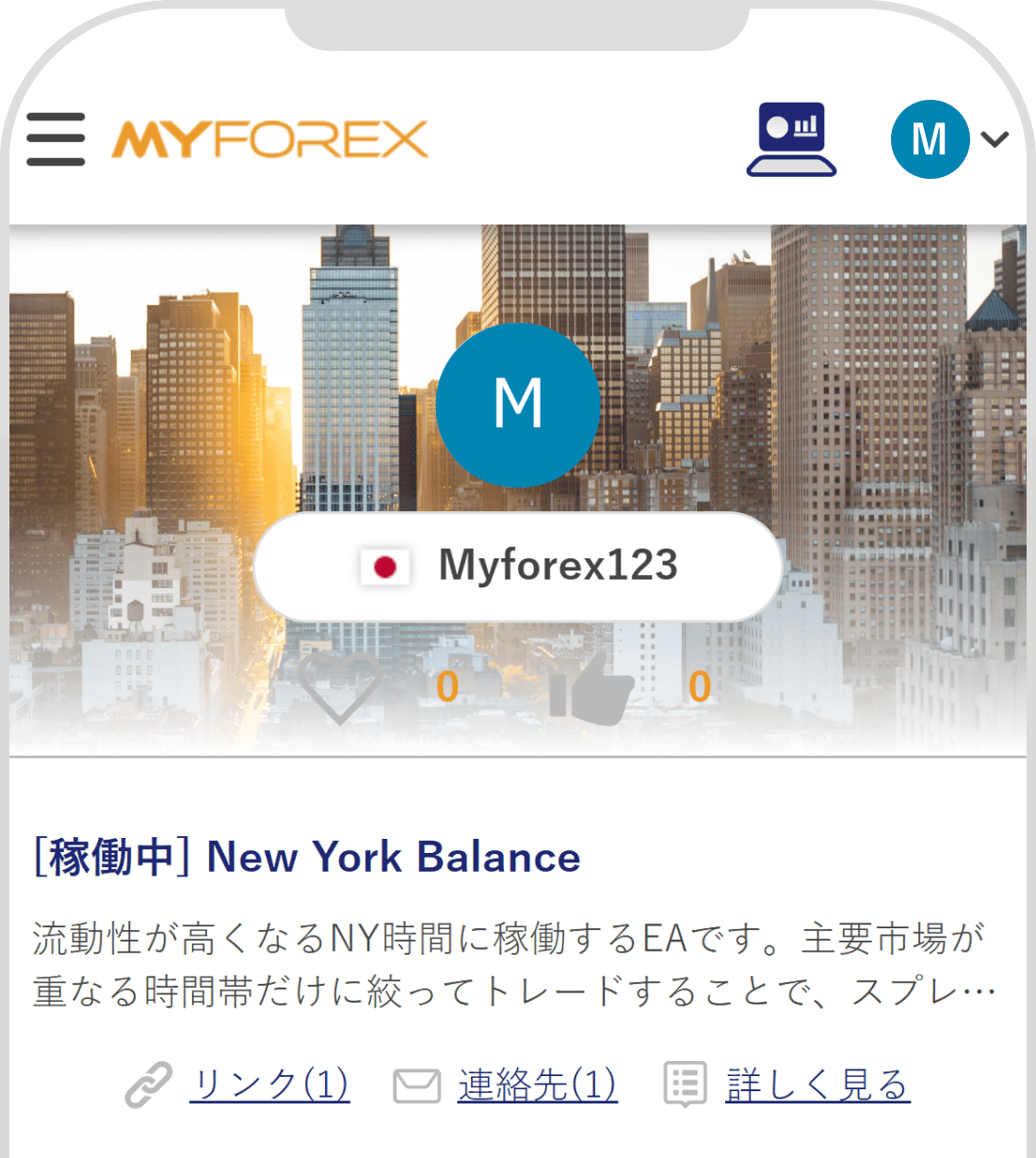This screenshot has width=1036, height=1158.
Task: Open the hamburger drawer menu
Action: pyautogui.click(x=56, y=139)
